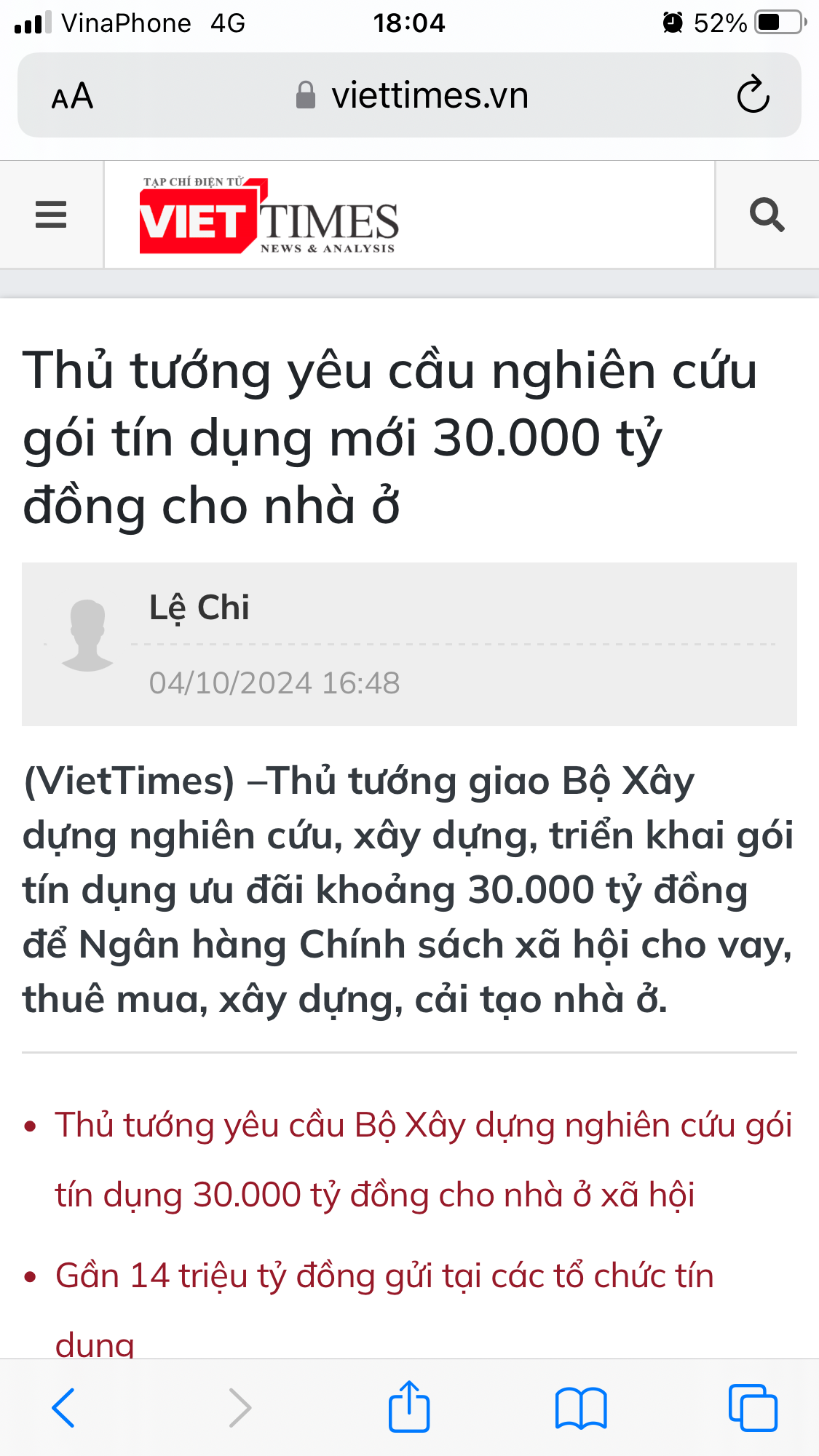819x1456 pixels.
Task: Reload the current page
Action: coord(753,95)
